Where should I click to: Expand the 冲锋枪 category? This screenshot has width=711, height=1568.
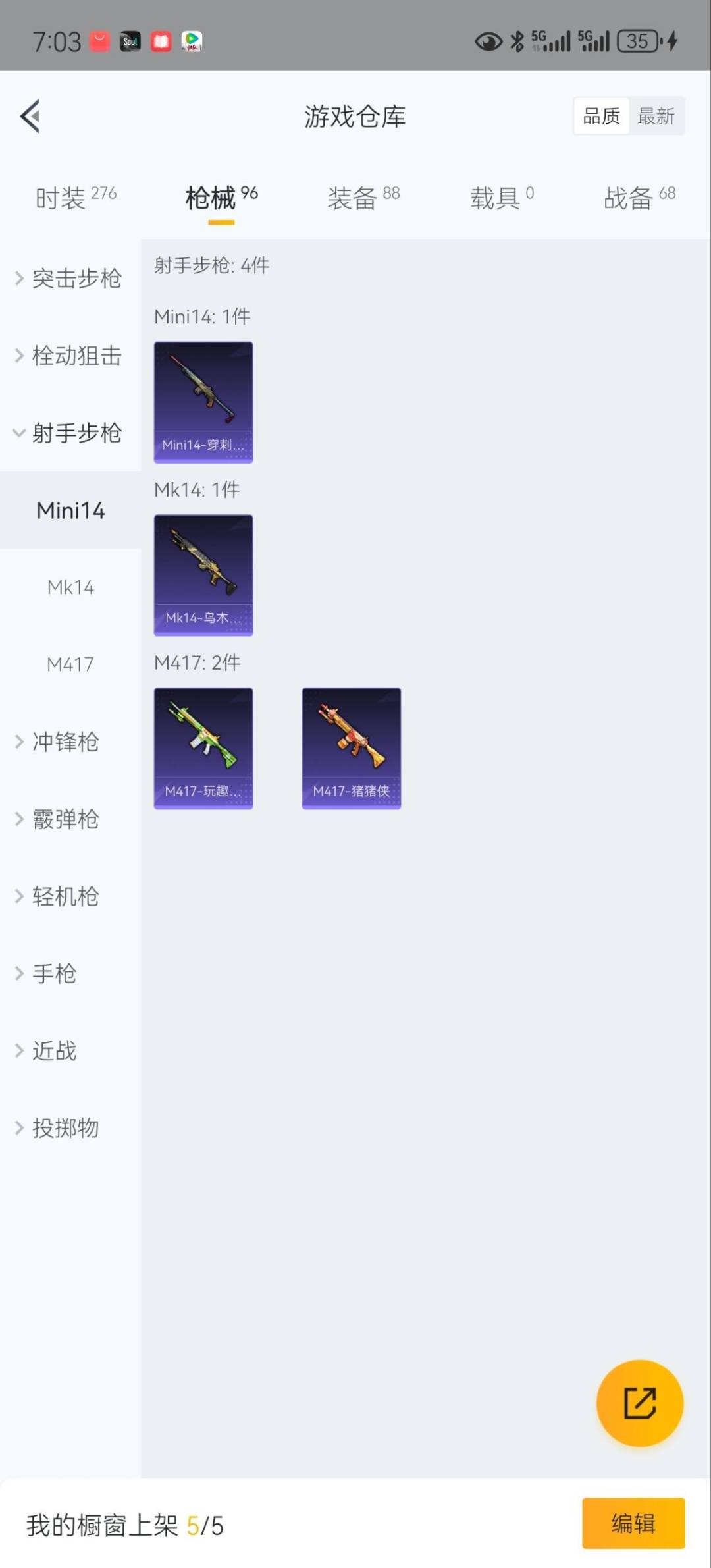click(x=66, y=742)
